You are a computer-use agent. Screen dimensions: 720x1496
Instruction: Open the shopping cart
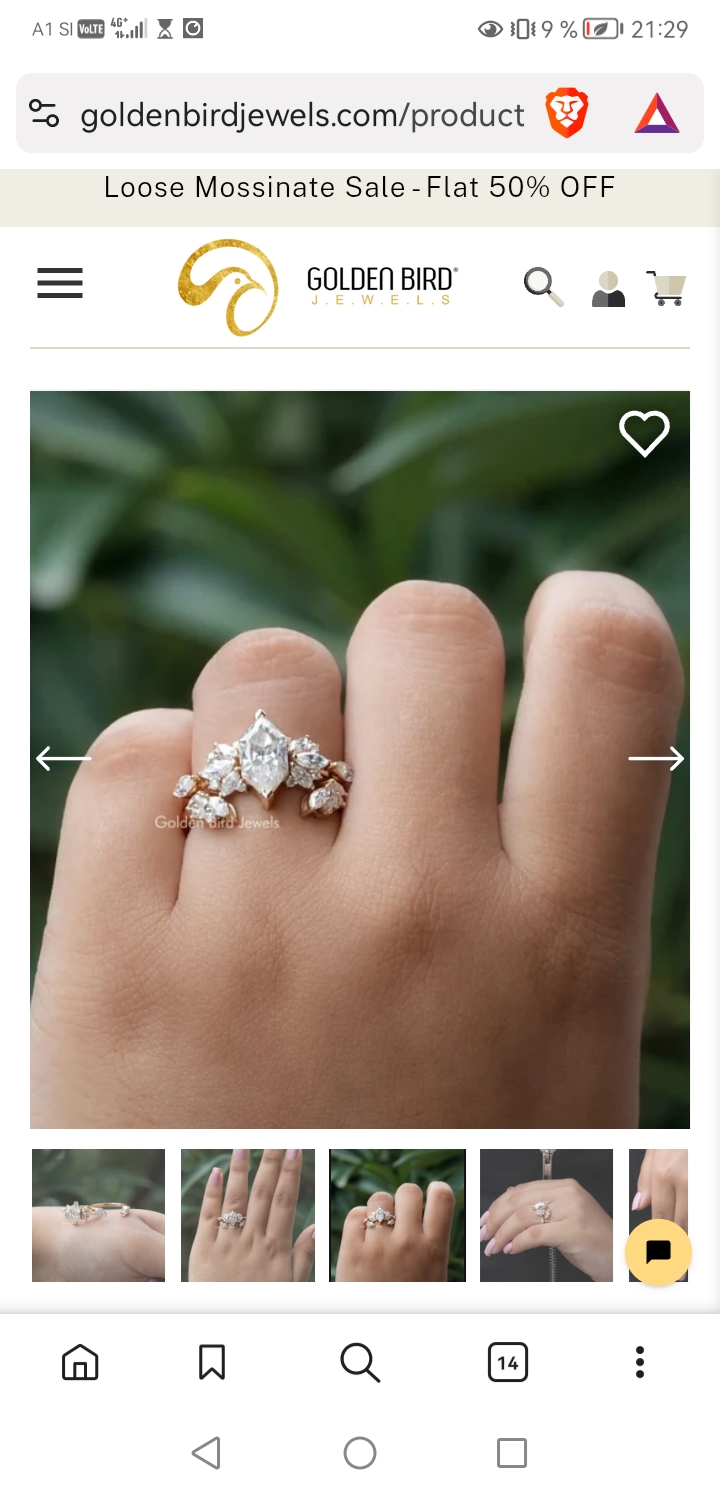(666, 288)
